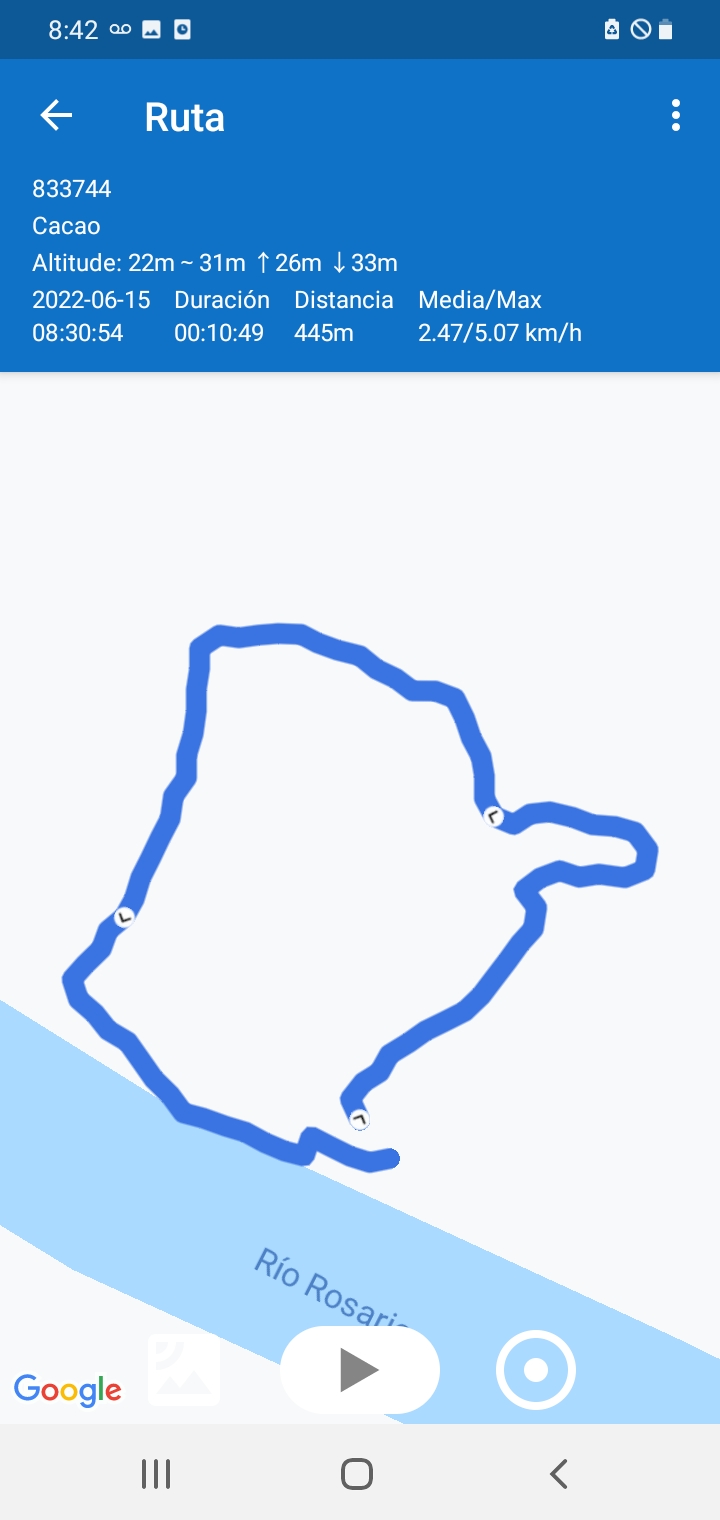Center the map with the target button

(536, 1370)
